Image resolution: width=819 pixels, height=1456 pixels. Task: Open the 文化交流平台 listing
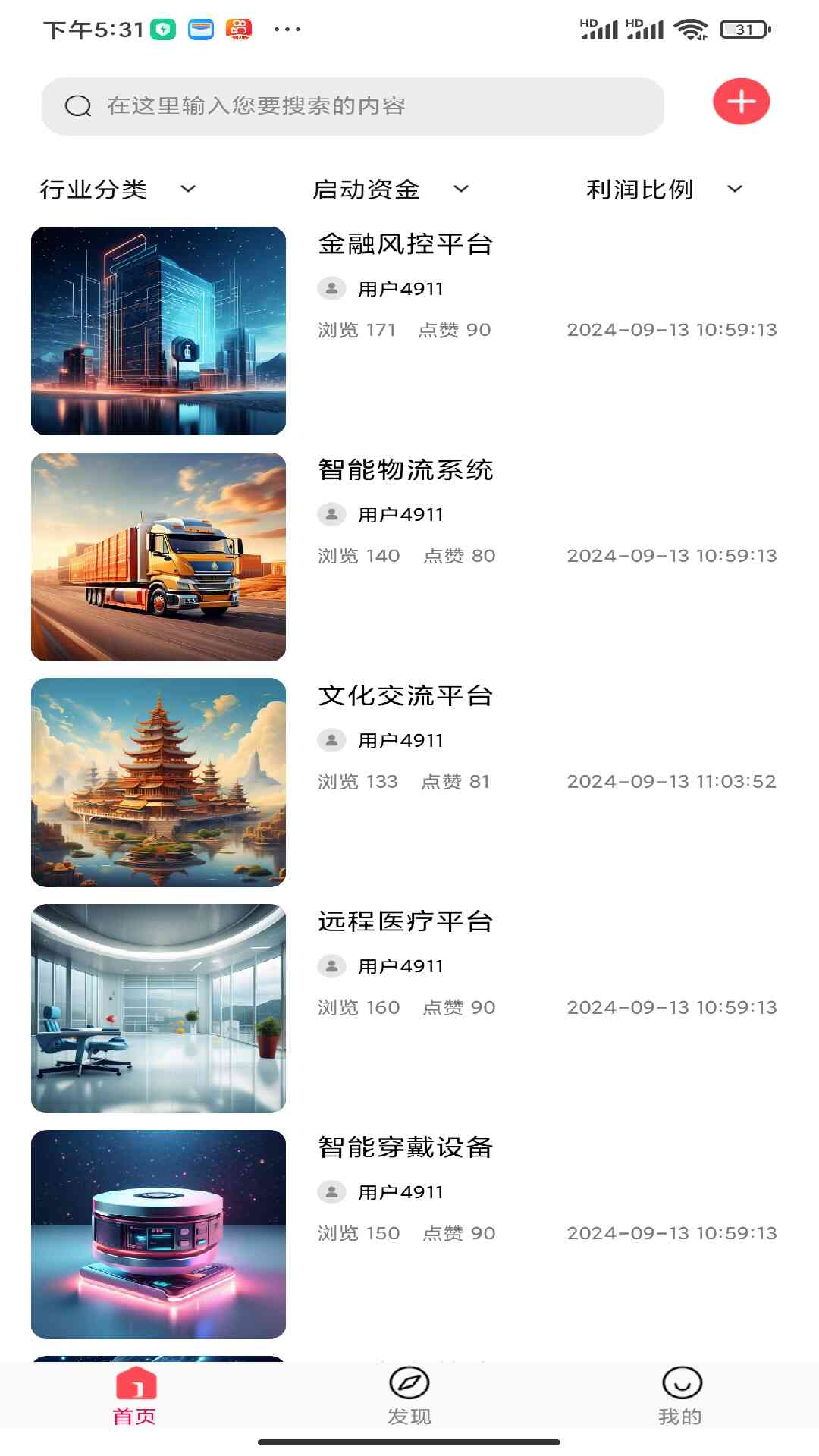click(x=406, y=696)
